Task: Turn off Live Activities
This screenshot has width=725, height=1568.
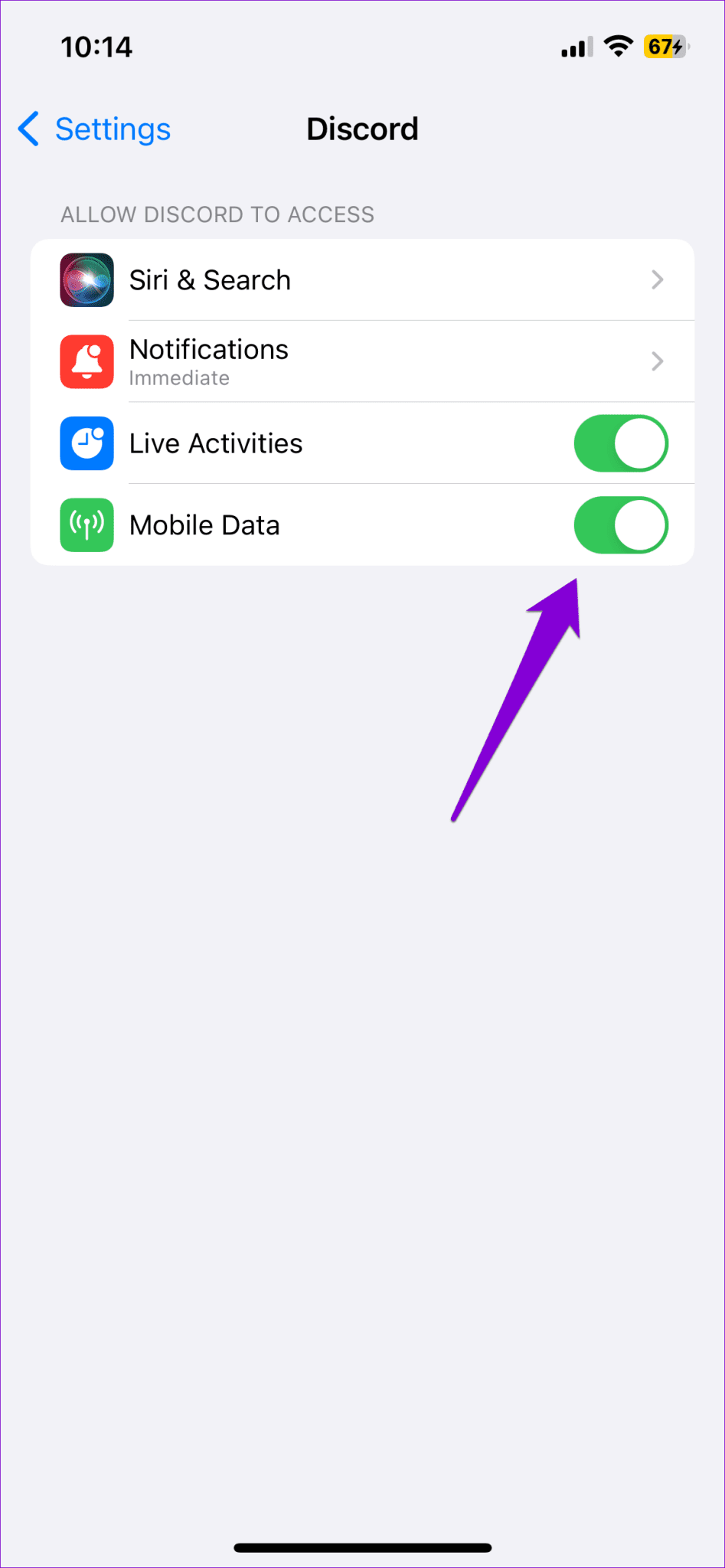Action: [621, 443]
